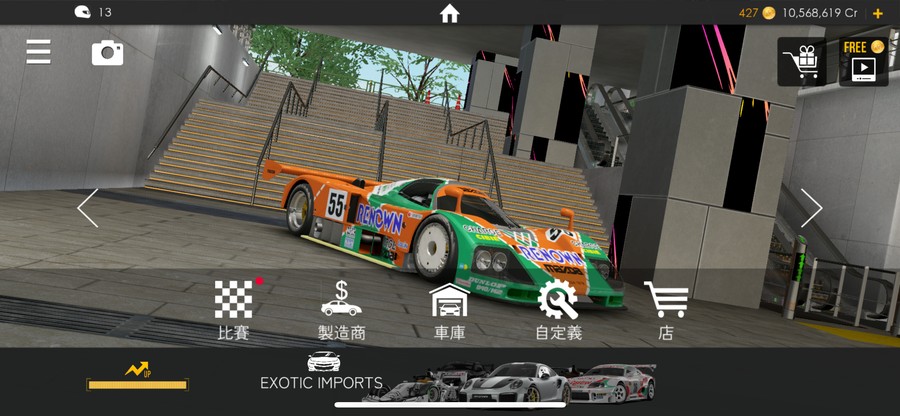Watch the free gold video
900x416 pixels.
tap(863, 62)
